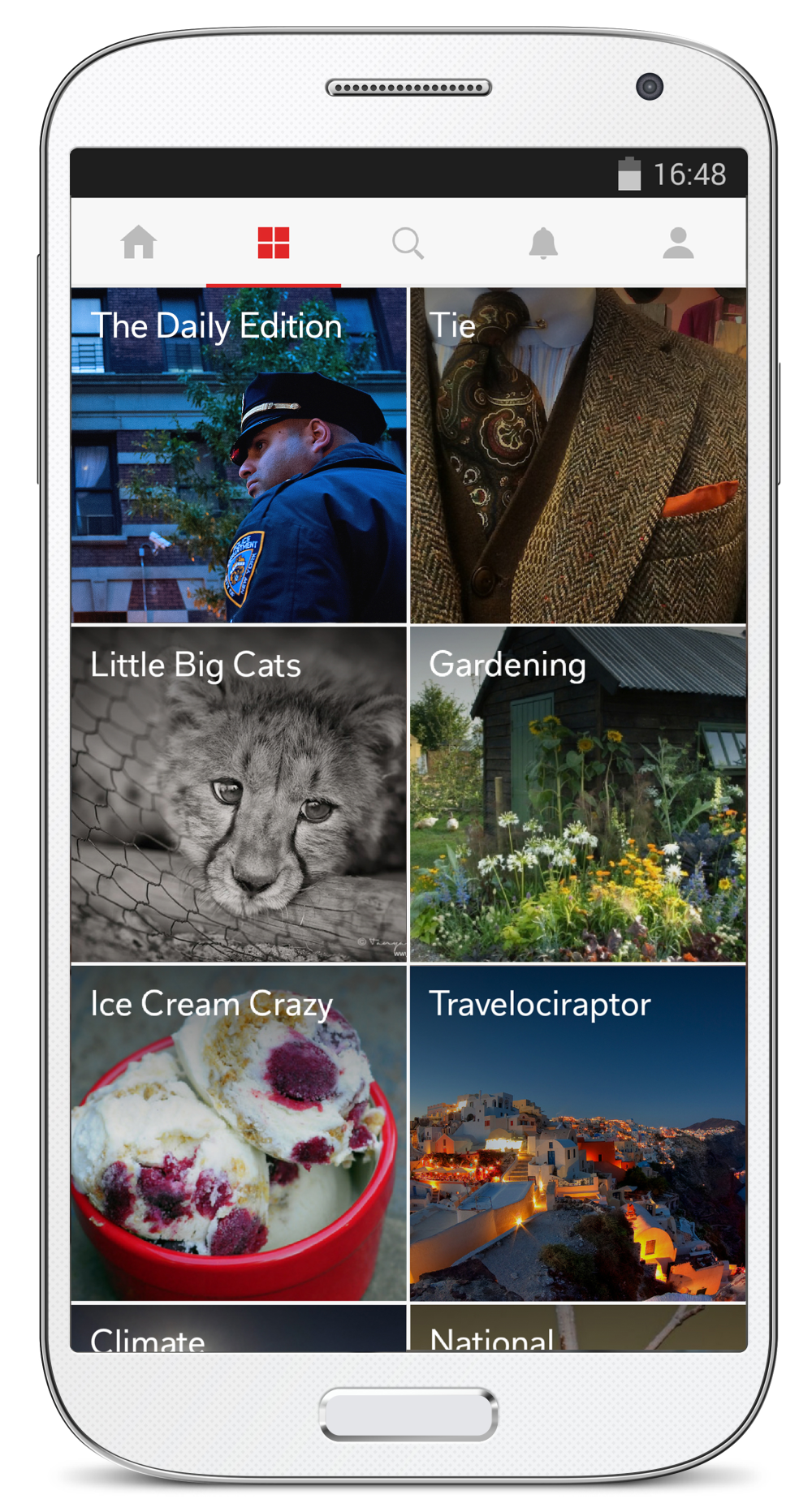Screen dimensions: 812x1512
Task: Open the Tie magazine tile
Action: pos(578,455)
